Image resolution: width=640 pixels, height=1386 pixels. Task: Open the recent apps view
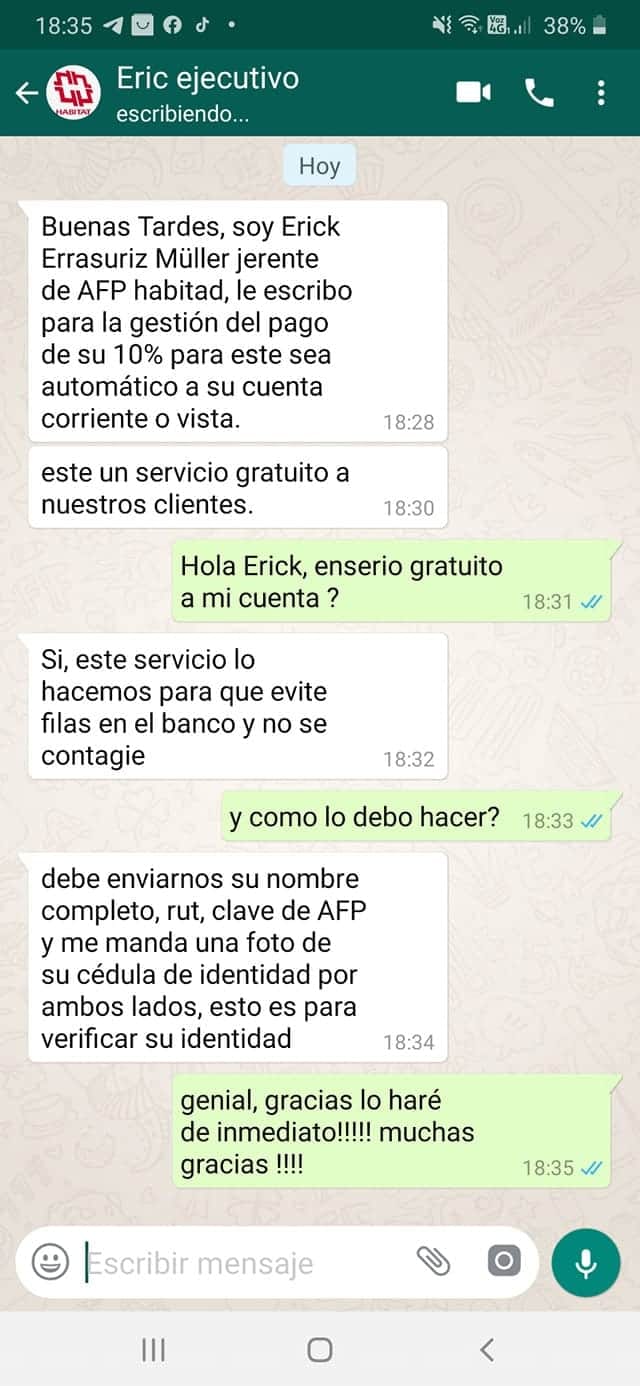pyautogui.click(x=153, y=1350)
